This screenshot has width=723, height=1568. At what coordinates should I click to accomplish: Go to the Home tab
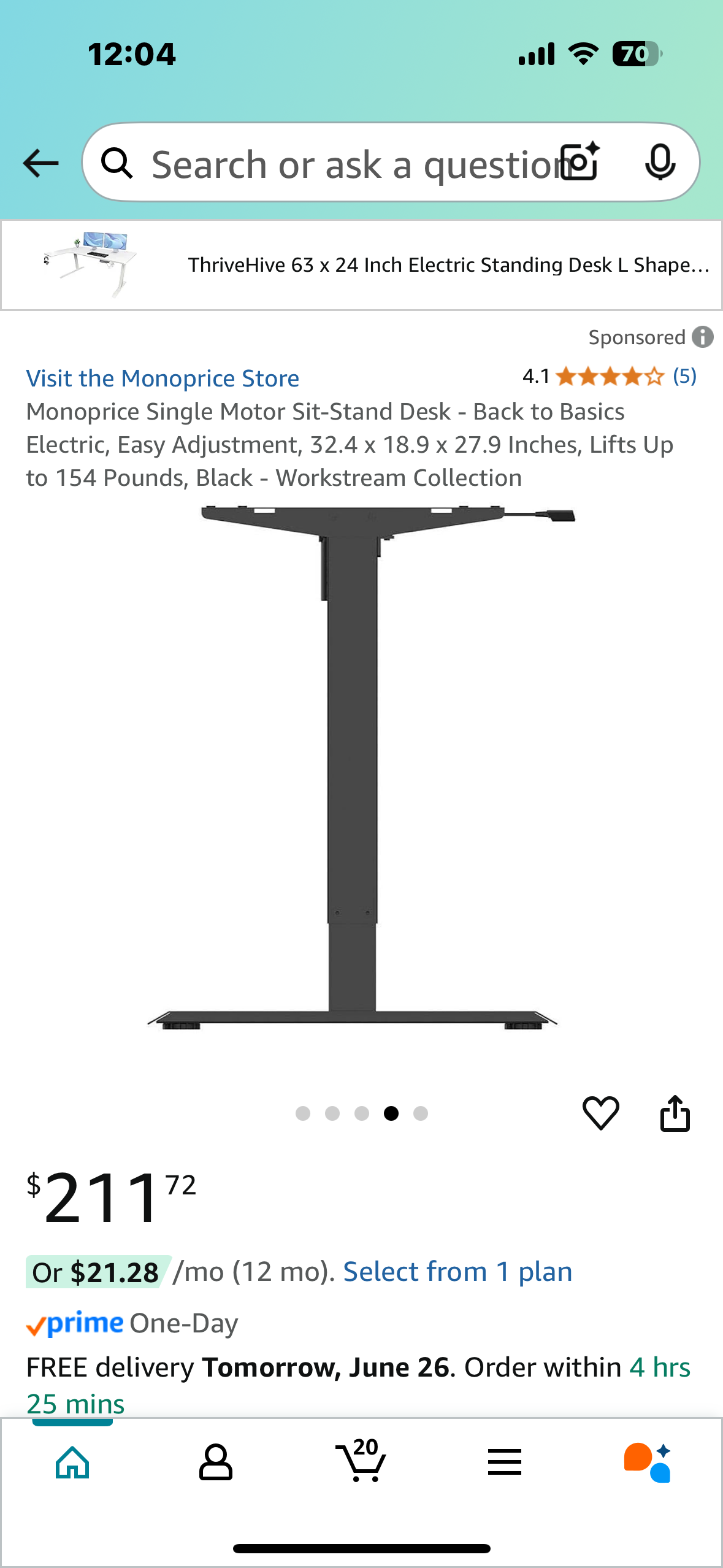[72, 1462]
